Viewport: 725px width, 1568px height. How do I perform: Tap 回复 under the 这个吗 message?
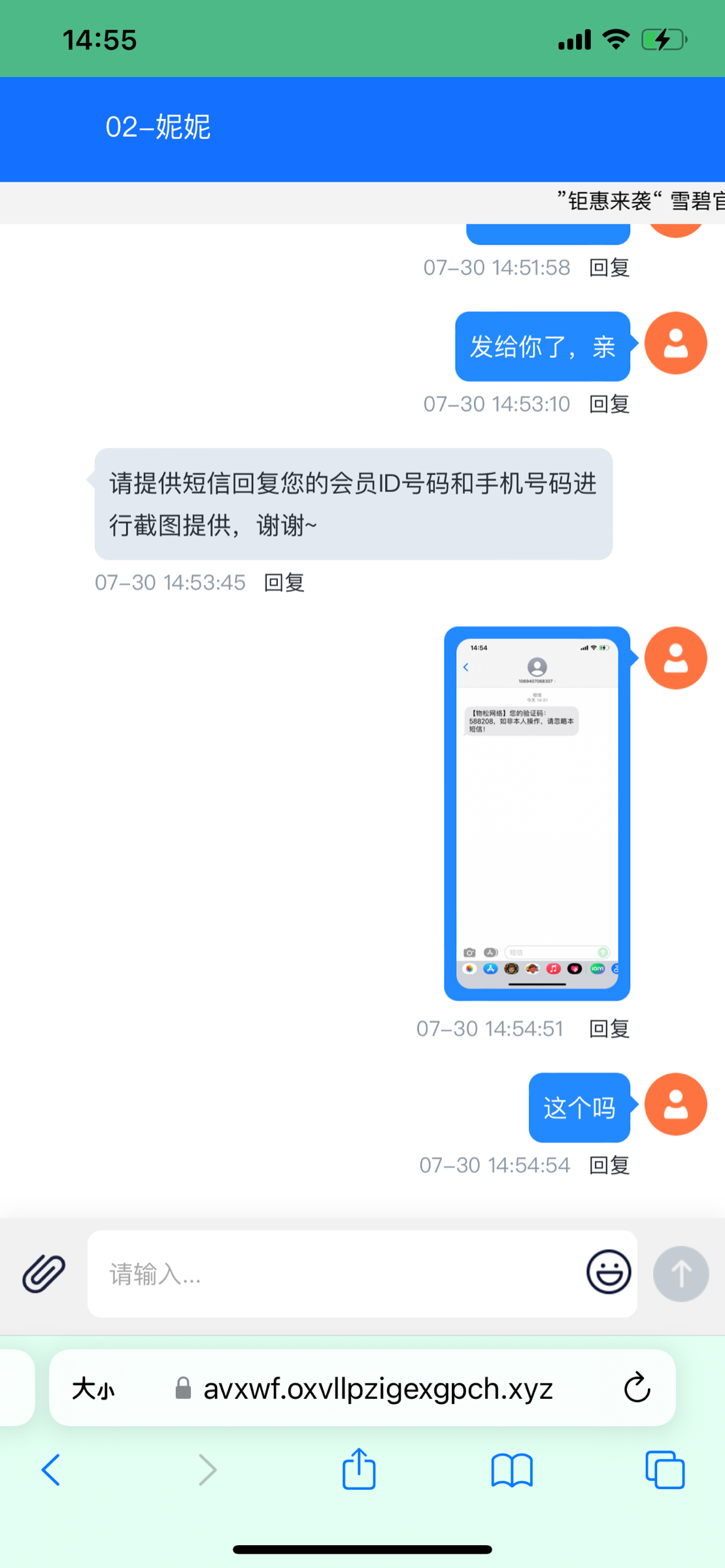click(x=609, y=1165)
